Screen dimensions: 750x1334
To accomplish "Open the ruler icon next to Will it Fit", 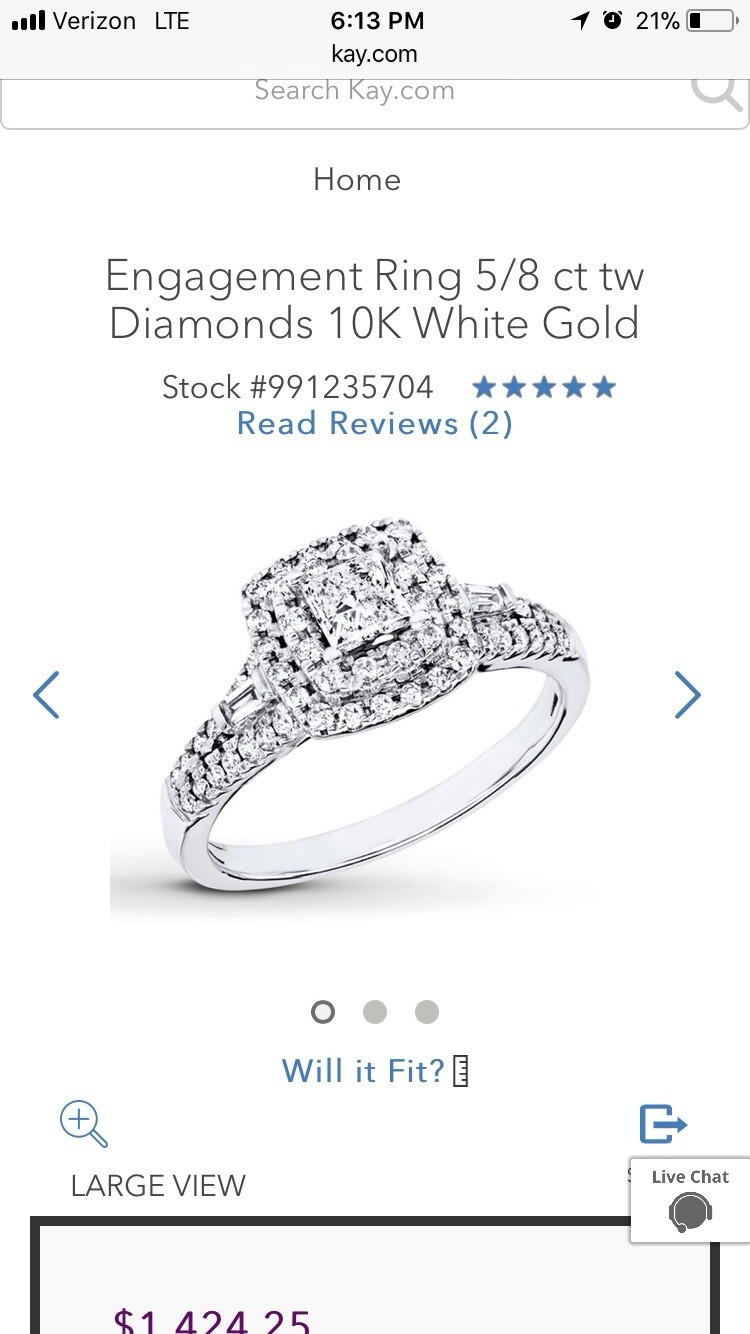I will (461, 1070).
